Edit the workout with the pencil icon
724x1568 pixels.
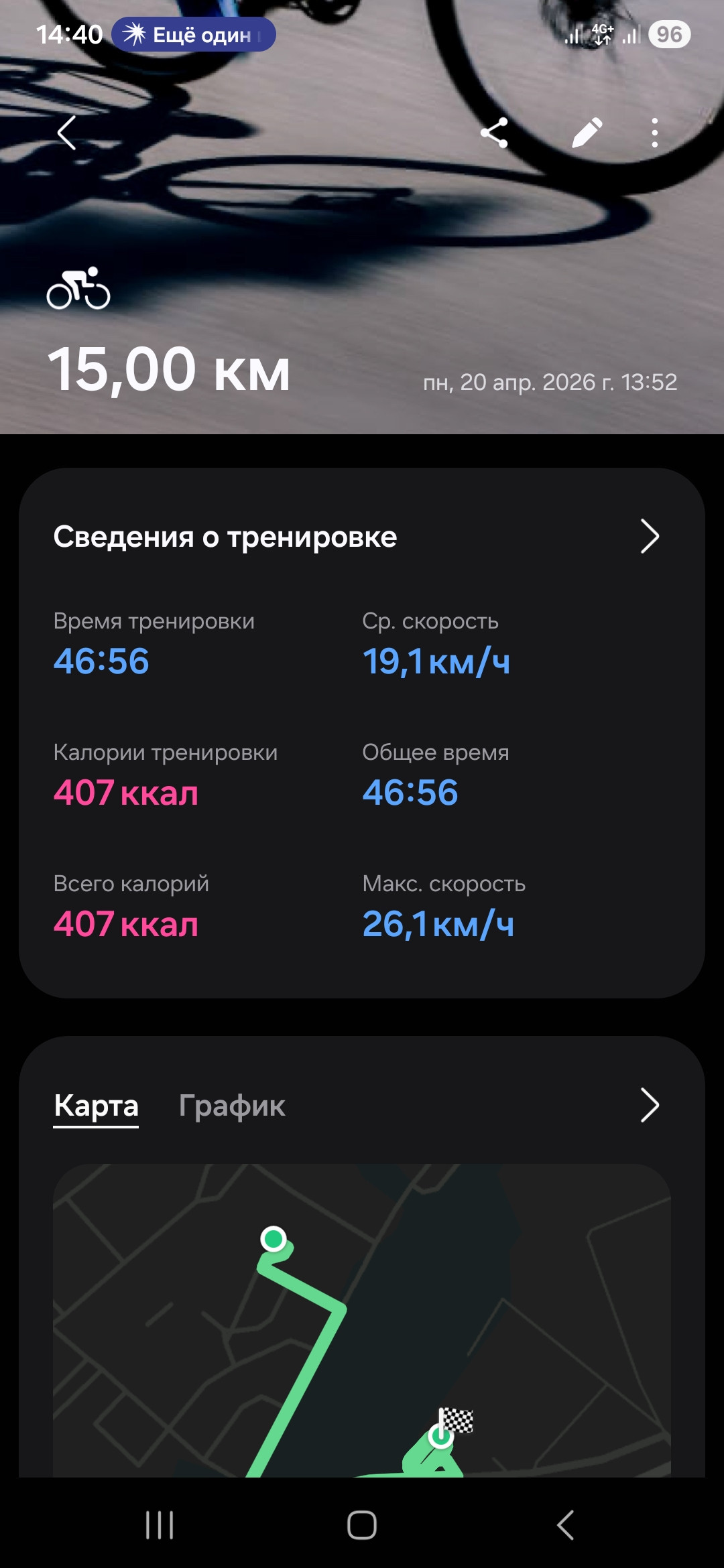pyautogui.click(x=587, y=133)
